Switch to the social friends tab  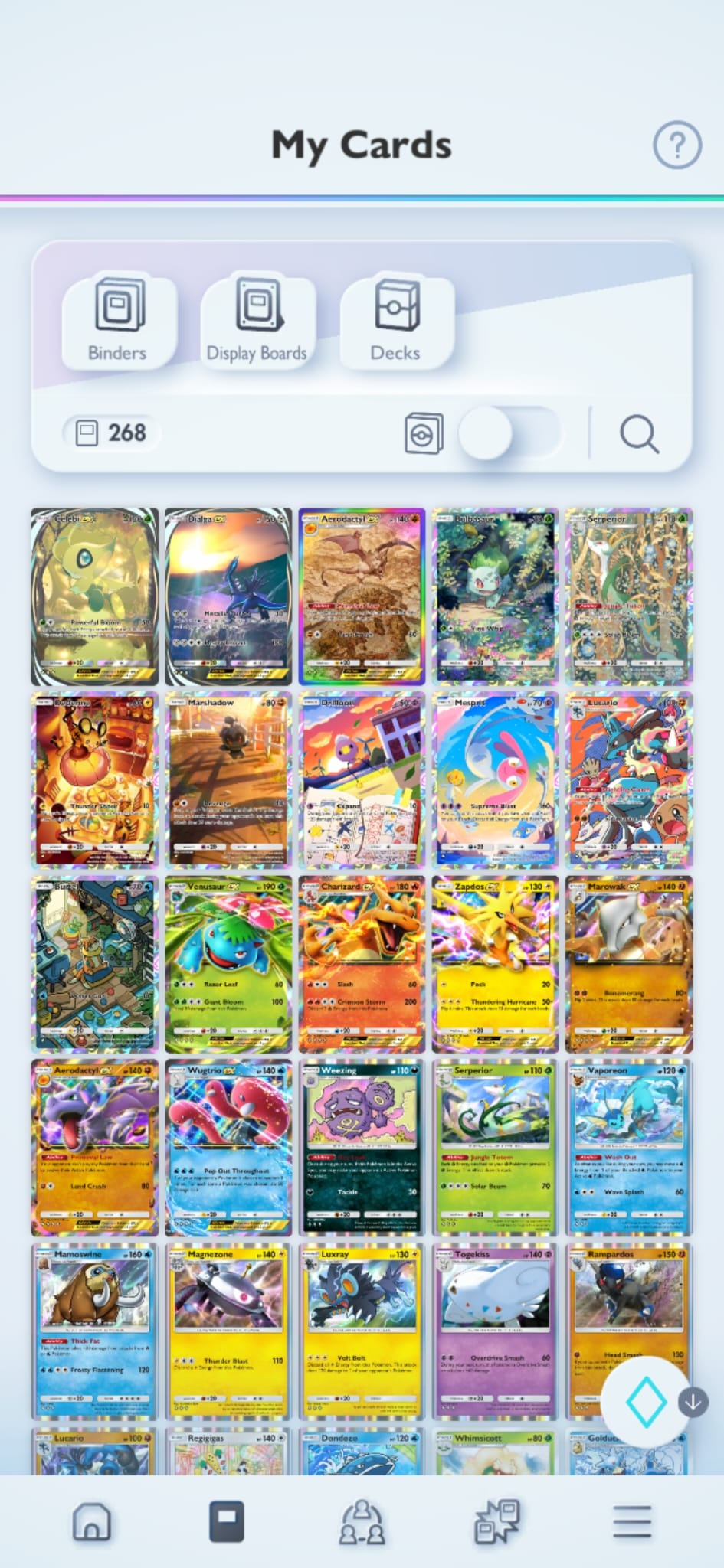click(362, 1521)
